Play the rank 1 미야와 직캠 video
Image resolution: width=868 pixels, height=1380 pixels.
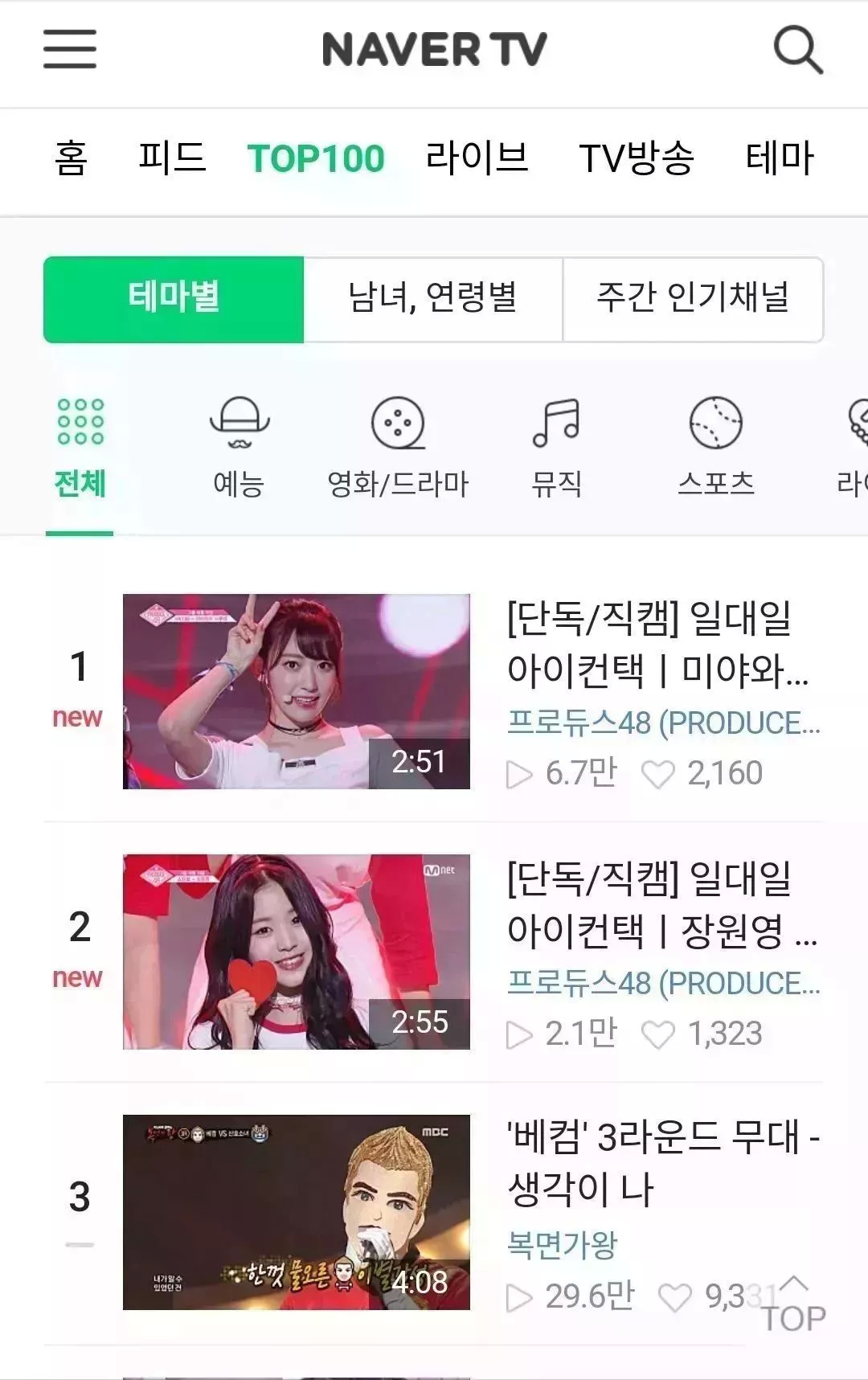(296, 691)
